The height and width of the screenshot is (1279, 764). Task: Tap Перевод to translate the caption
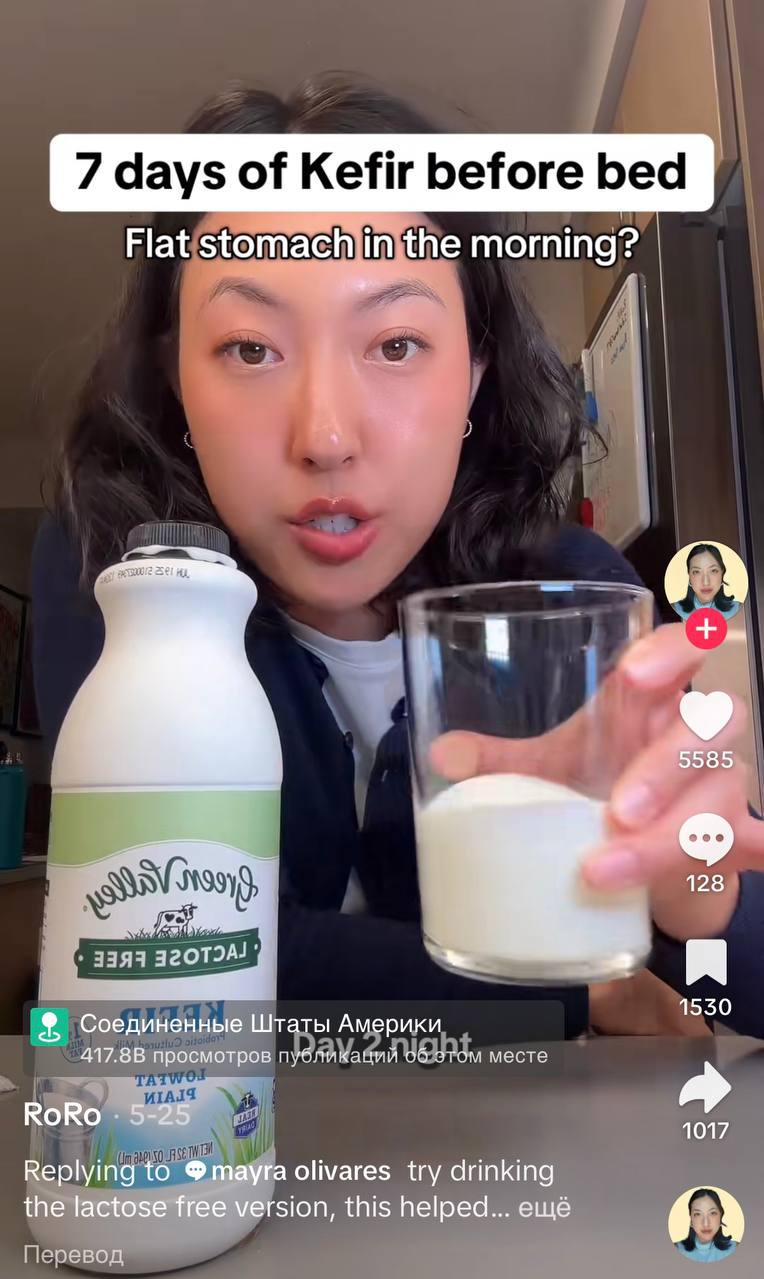[73, 1254]
